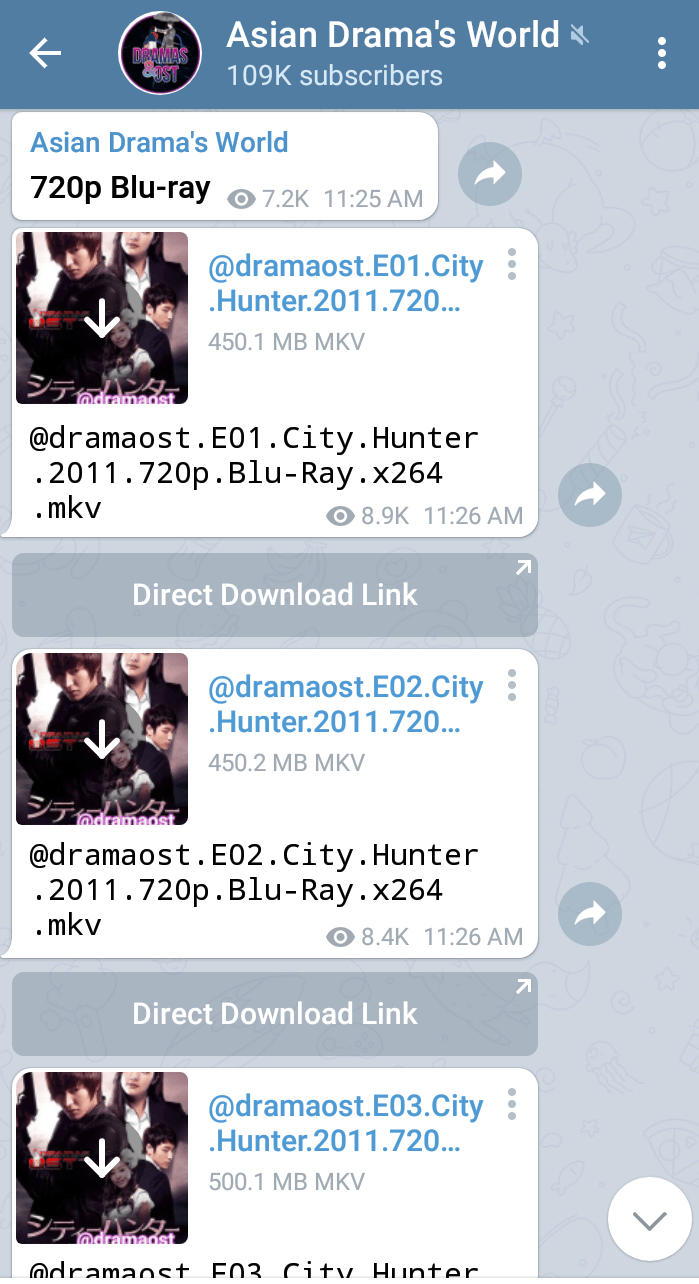The width and height of the screenshot is (699, 1284).
Task: Open options for the E03 file
Action: coord(512,1105)
